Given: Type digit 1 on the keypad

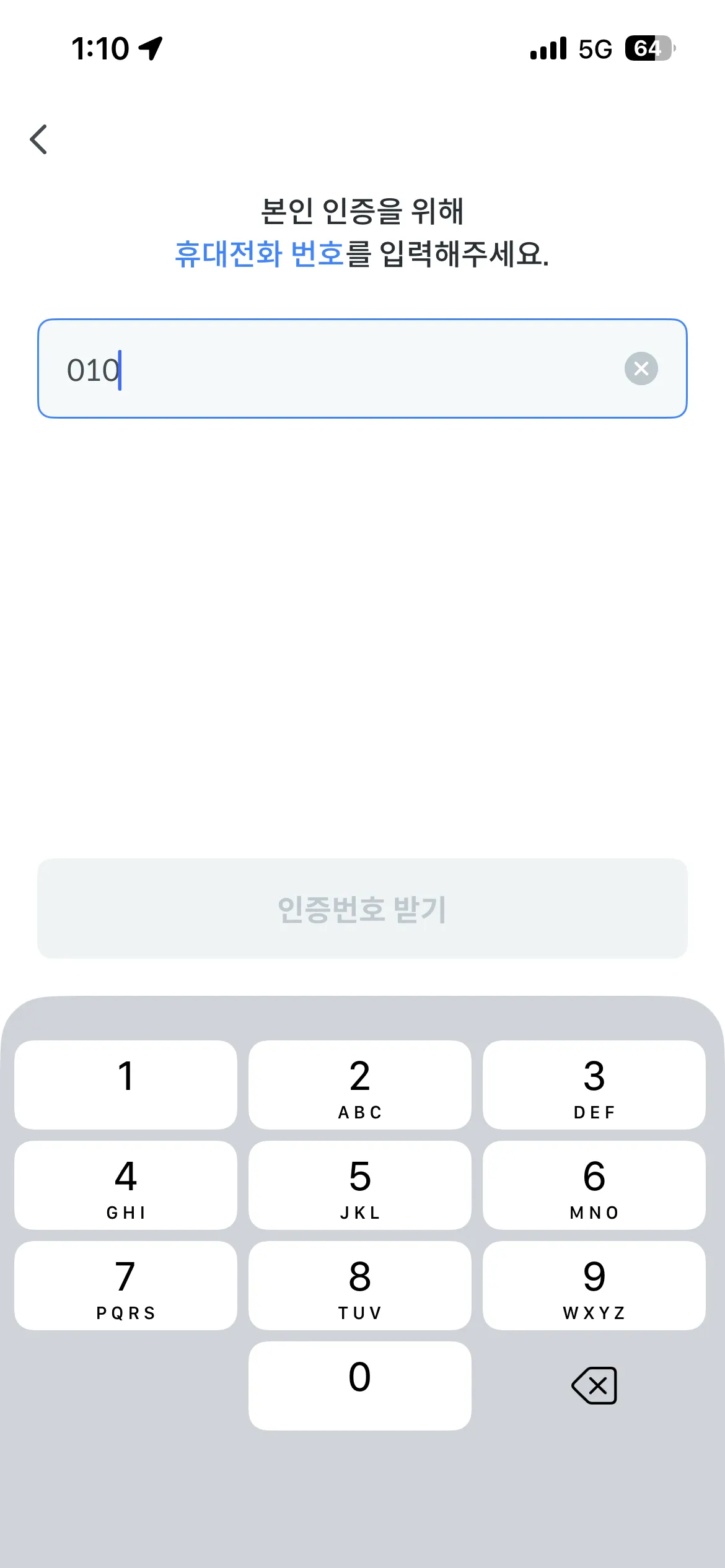Looking at the screenshot, I should click(126, 1084).
